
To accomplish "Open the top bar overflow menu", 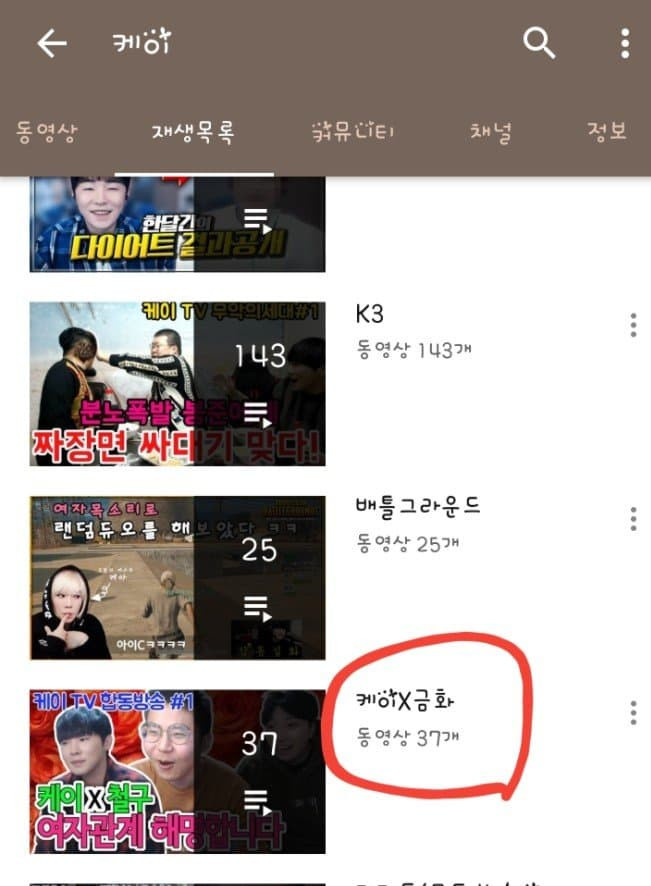I will tap(625, 43).
